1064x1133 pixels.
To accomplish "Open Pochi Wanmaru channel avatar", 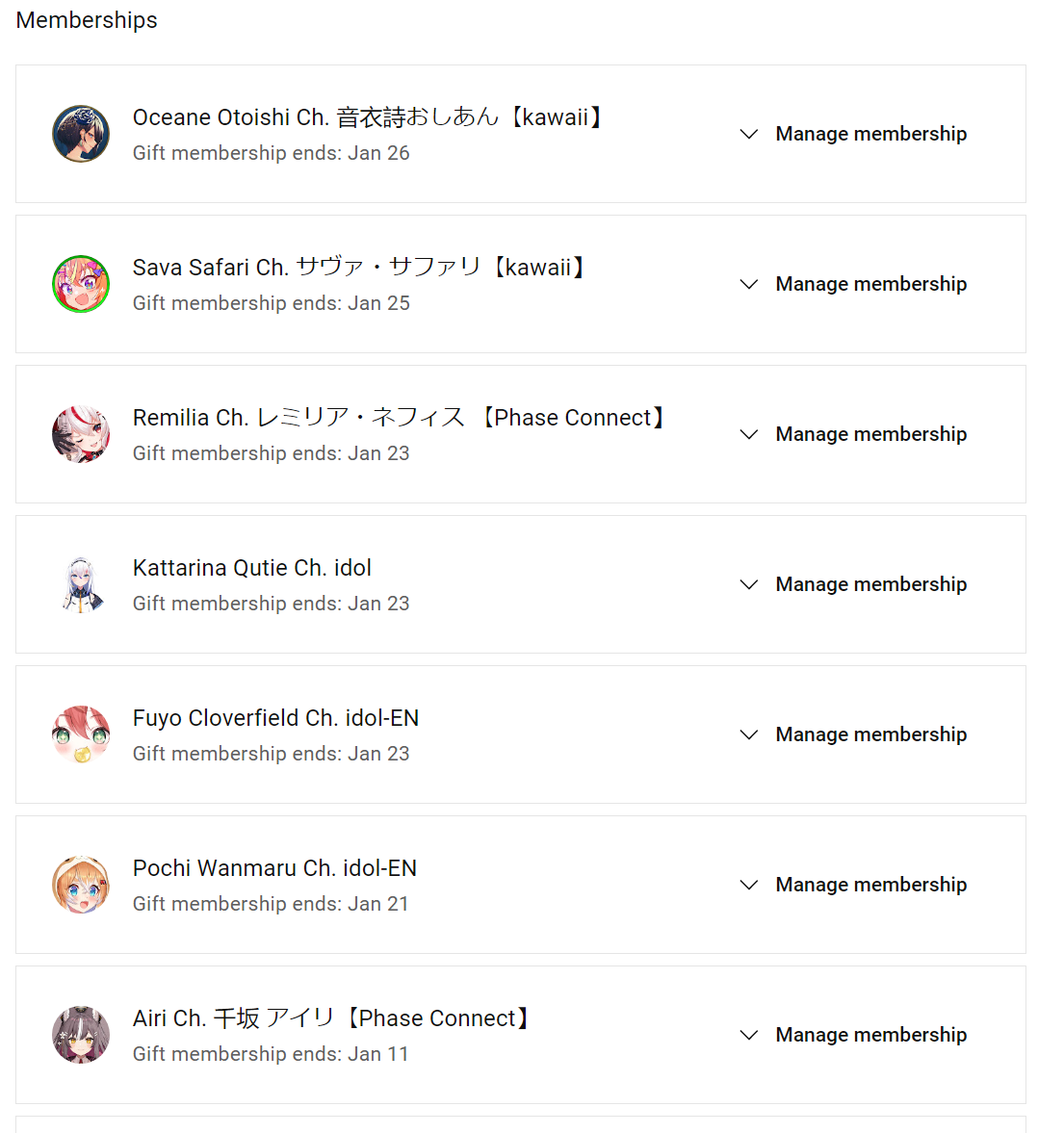I will [x=81, y=885].
